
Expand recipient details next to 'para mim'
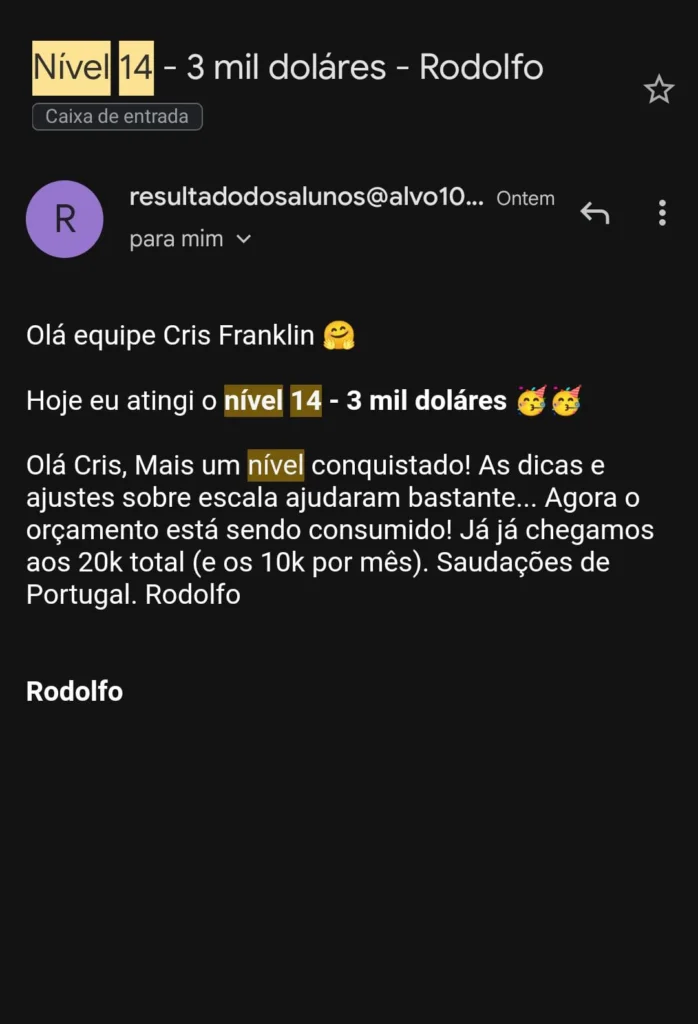243,240
